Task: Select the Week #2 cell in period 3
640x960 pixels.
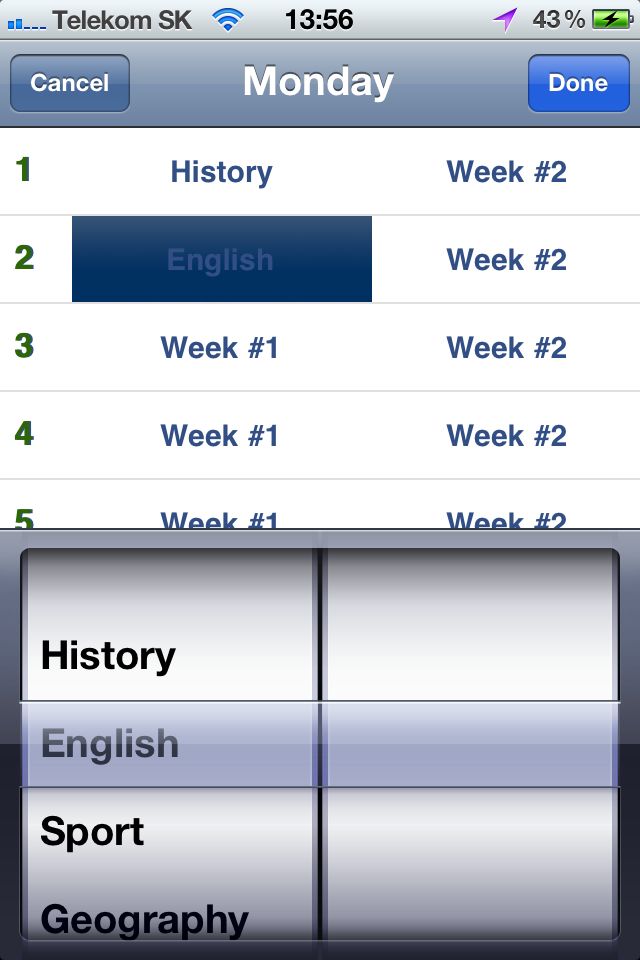Action: pyautogui.click(x=506, y=348)
